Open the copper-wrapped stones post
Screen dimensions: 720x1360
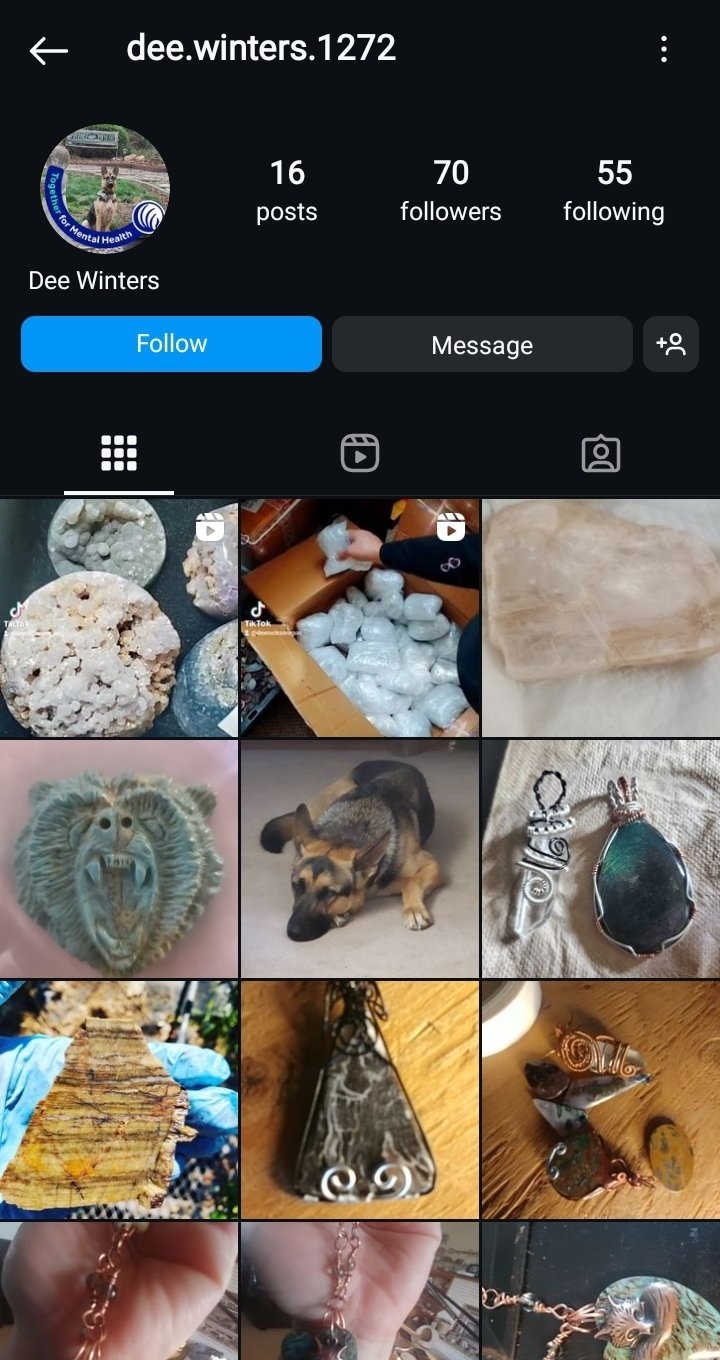601,1100
